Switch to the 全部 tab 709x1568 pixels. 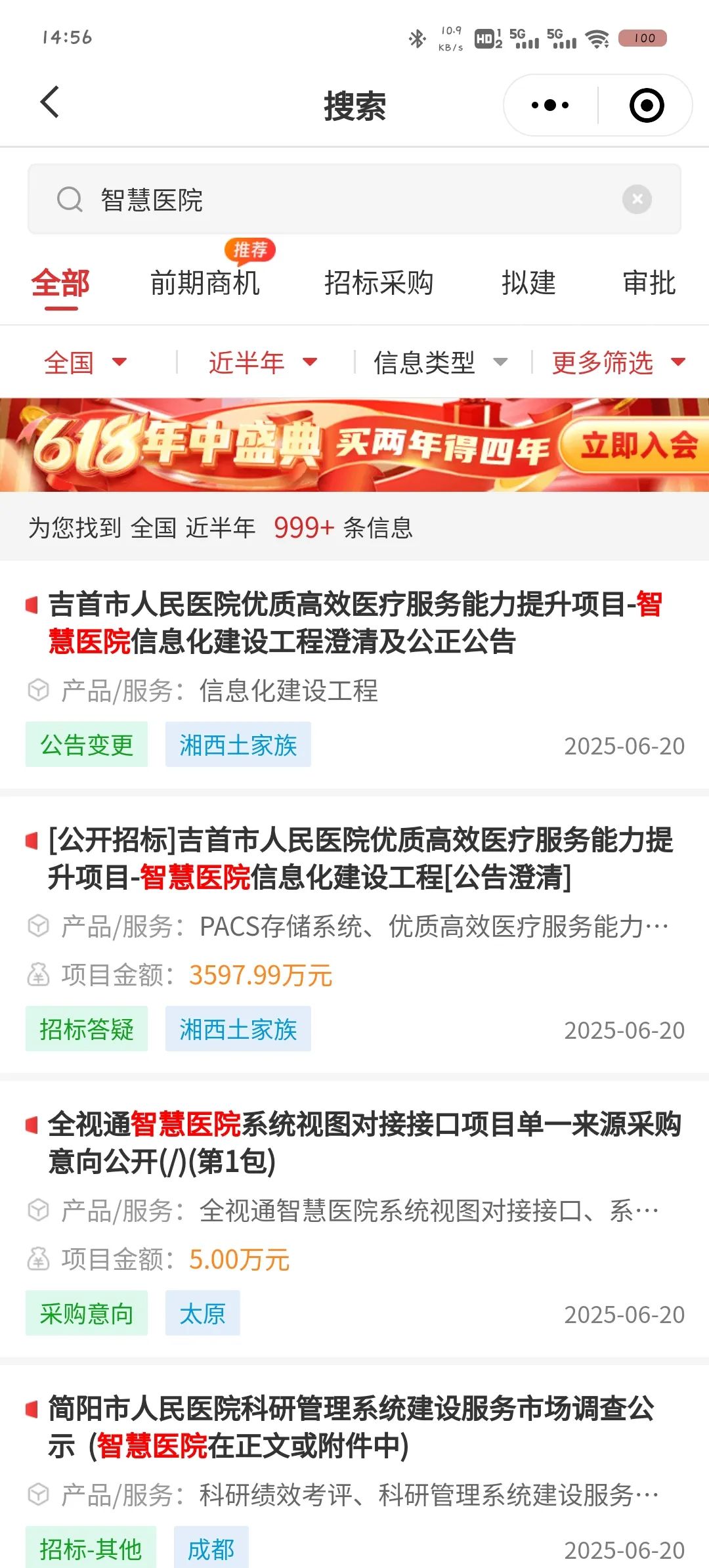pyautogui.click(x=60, y=284)
